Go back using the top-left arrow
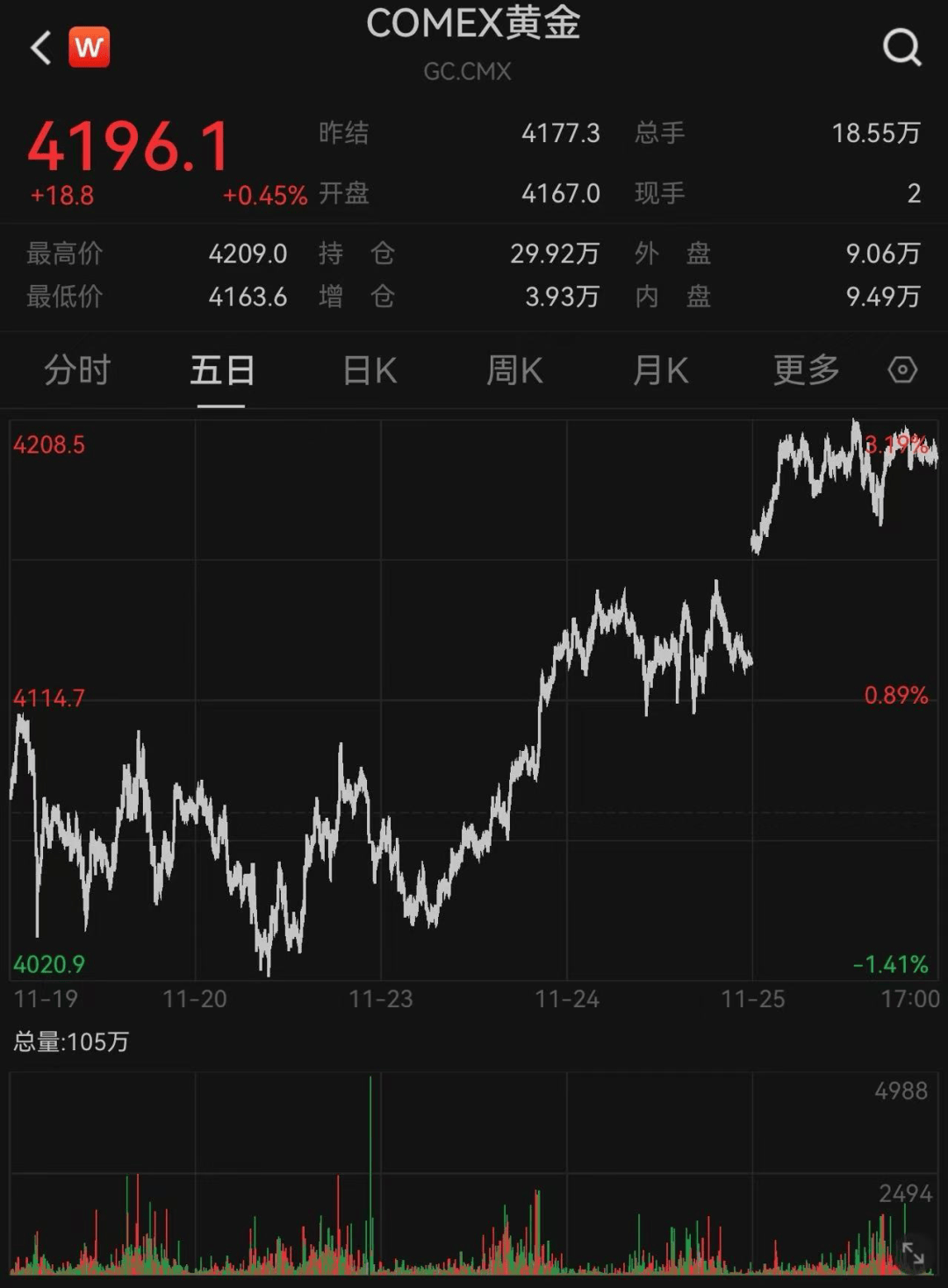This screenshot has height=1288, width=948. tap(40, 47)
